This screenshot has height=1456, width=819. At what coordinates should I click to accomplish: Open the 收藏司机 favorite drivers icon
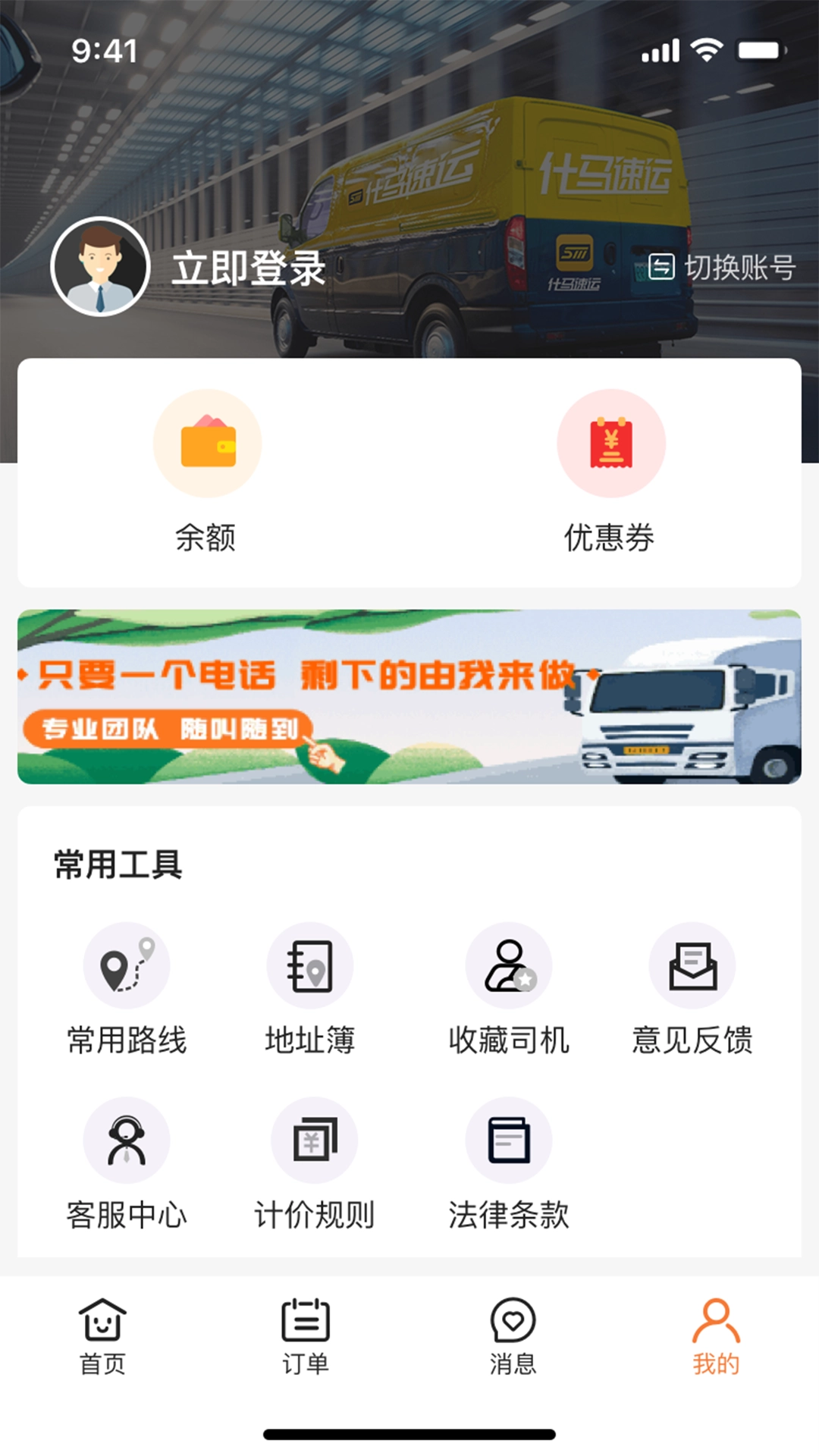pos(510,966)
